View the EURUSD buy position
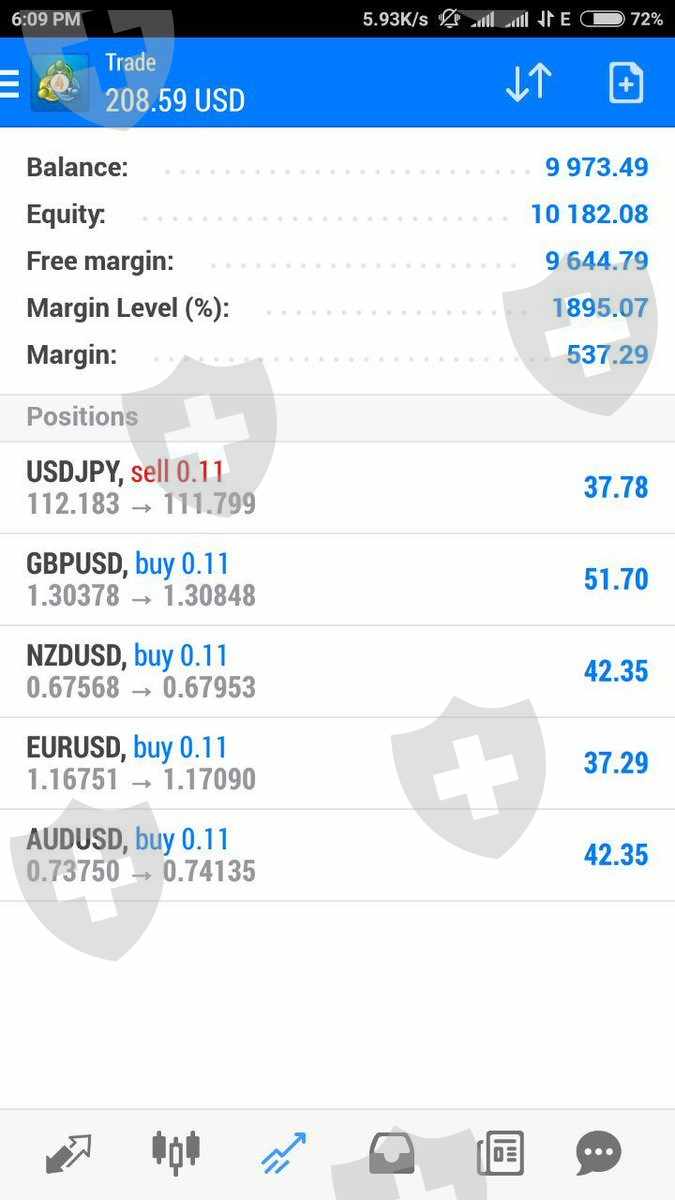The width and height of the screenshot is (675, 1200). [x=337, y=764]
